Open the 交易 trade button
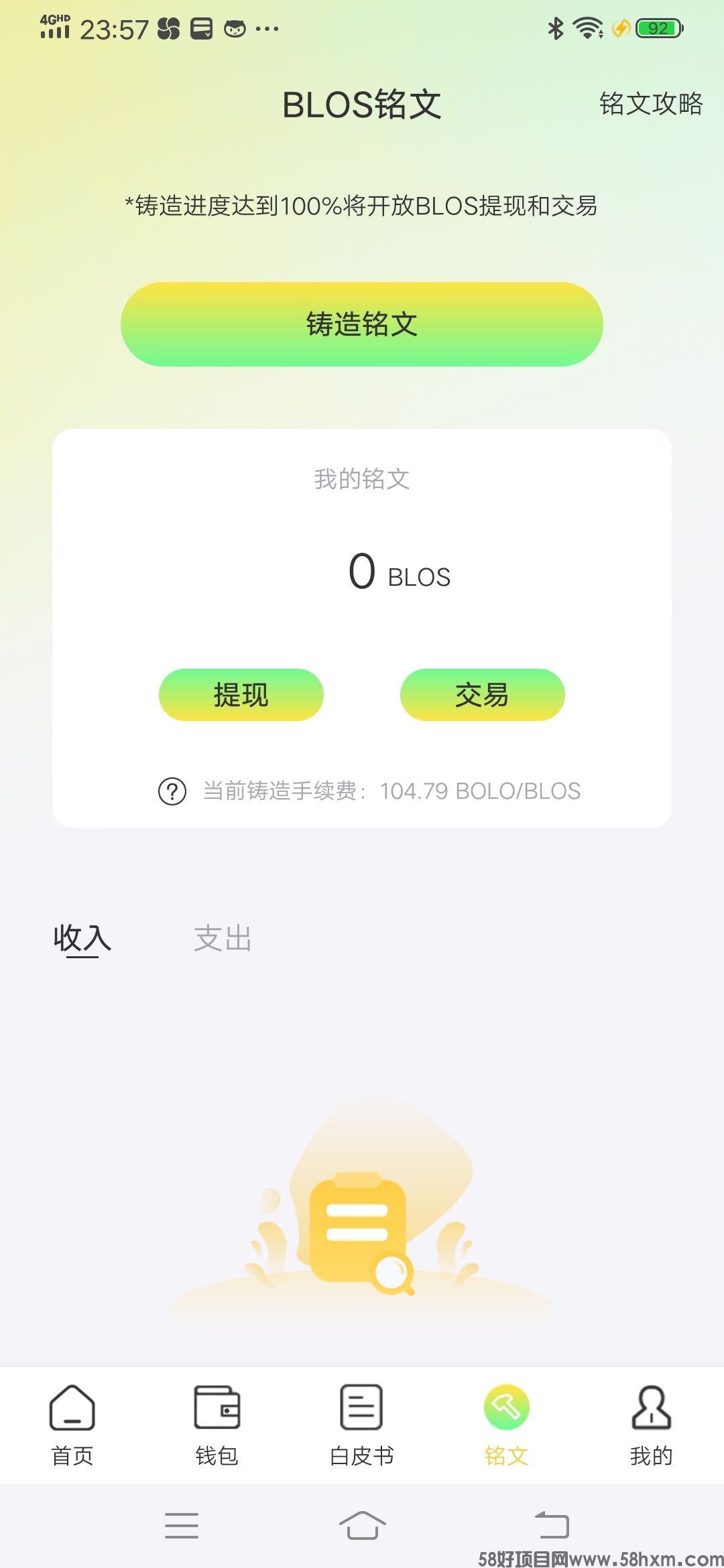 (483, 695)
